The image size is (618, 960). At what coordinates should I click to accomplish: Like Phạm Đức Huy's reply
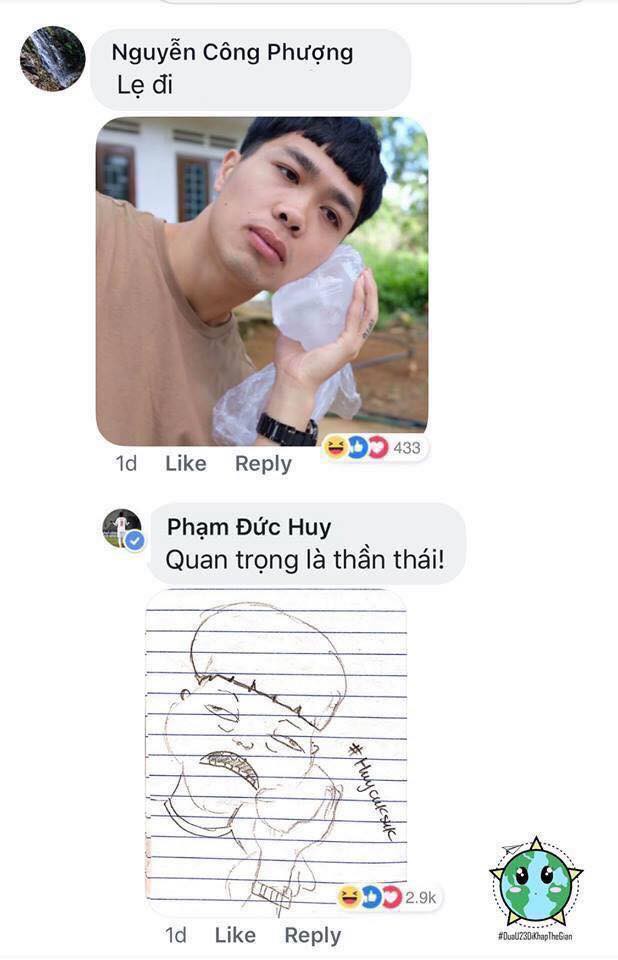[x=235, y=935]
